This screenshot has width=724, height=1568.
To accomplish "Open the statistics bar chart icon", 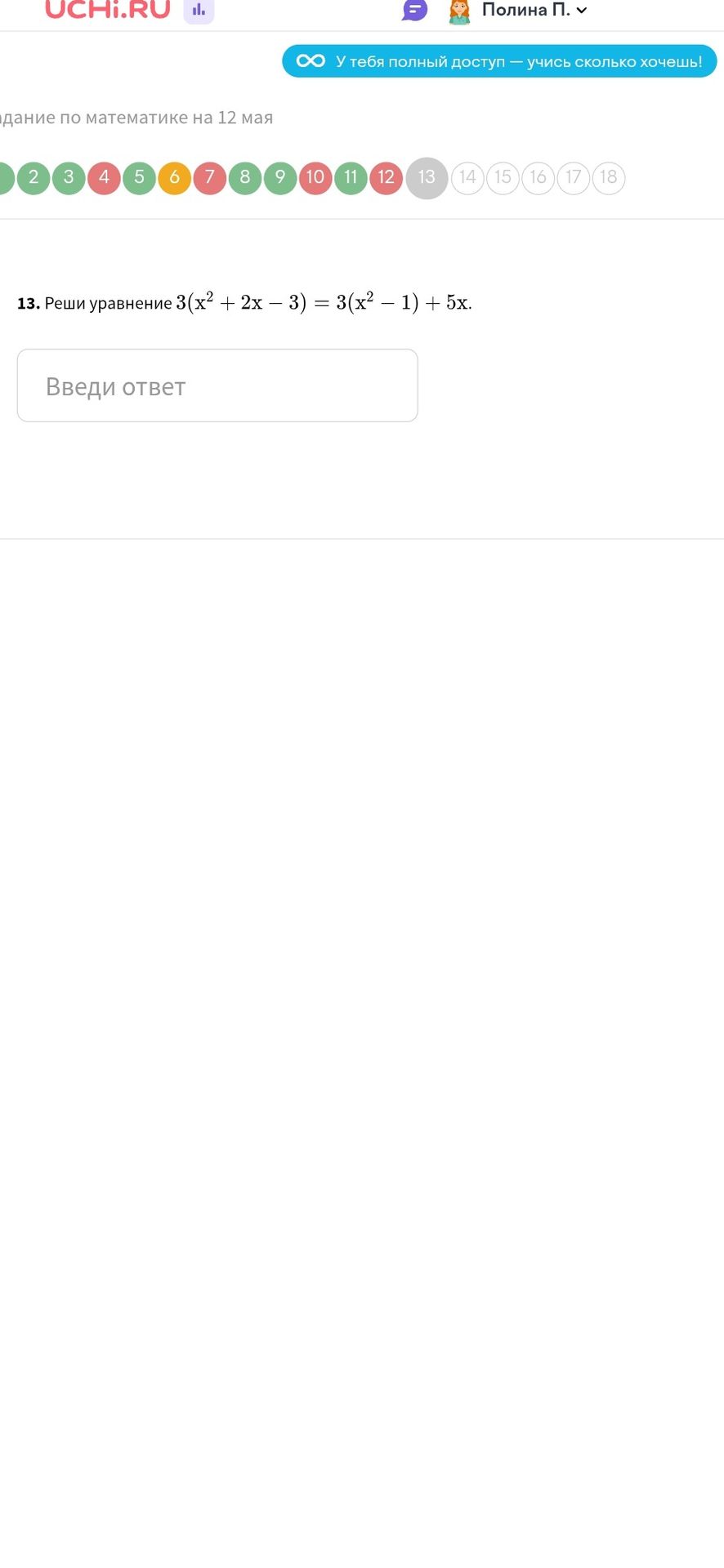I will tap(199, 11).
